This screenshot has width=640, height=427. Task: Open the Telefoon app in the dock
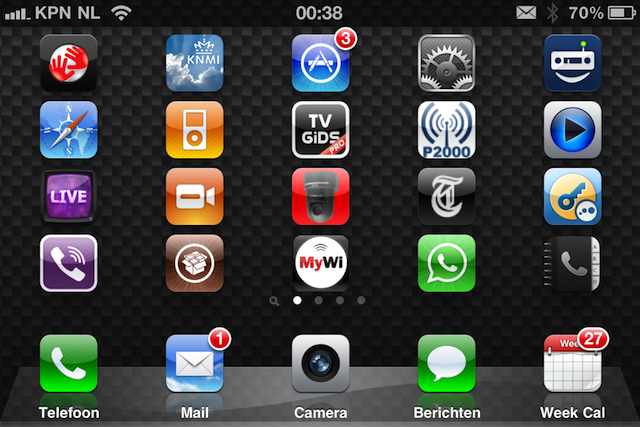[69, 364]
